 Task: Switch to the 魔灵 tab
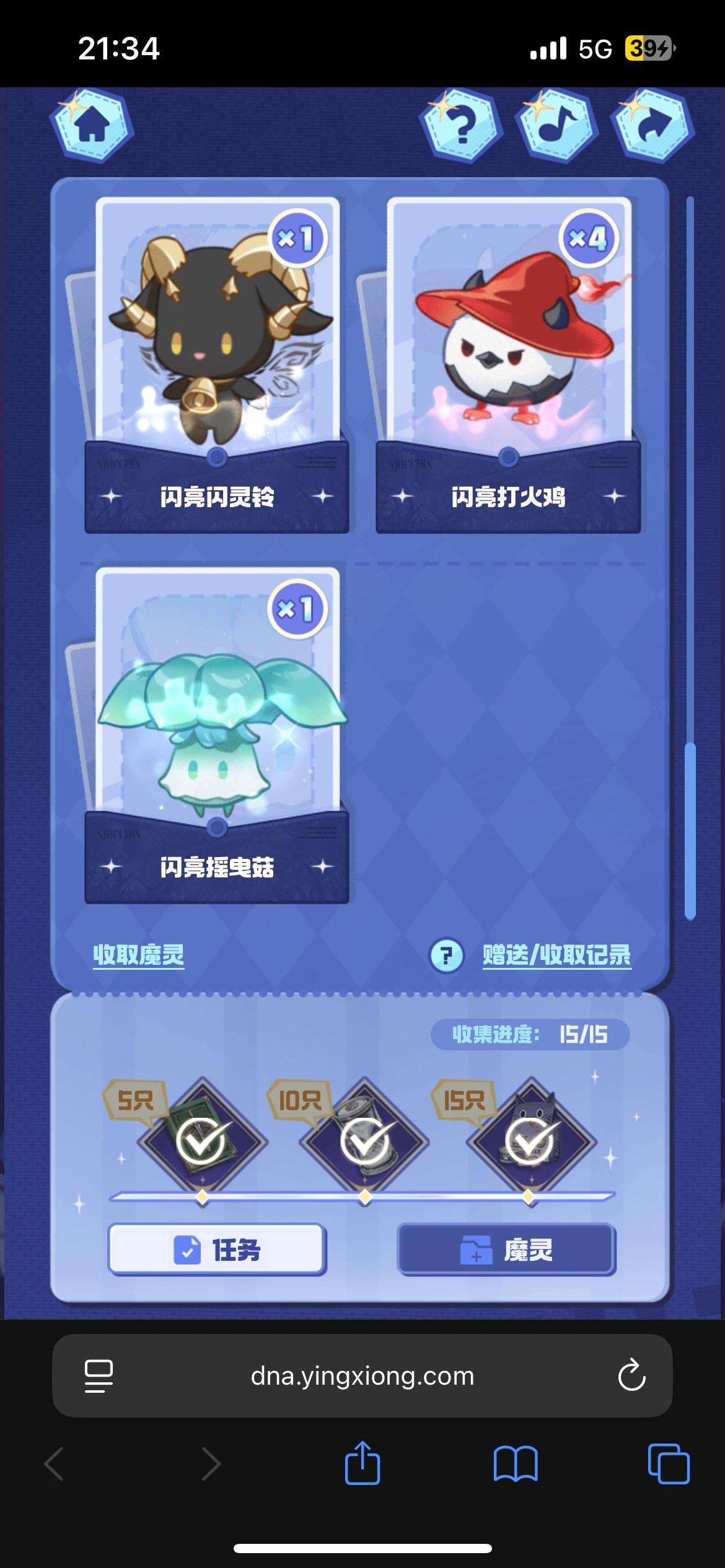tap(506, 1250)
